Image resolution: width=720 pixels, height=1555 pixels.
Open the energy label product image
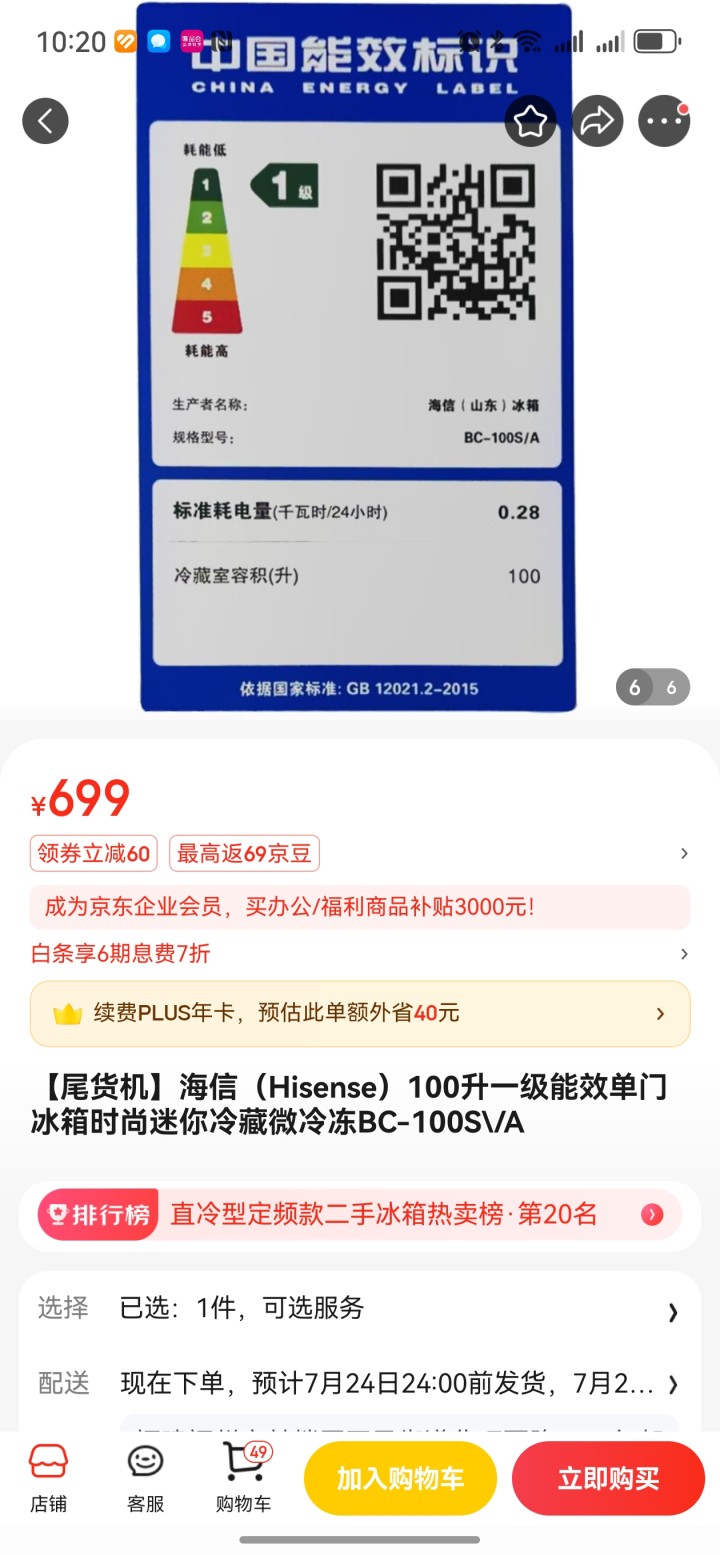pos(357,400)
